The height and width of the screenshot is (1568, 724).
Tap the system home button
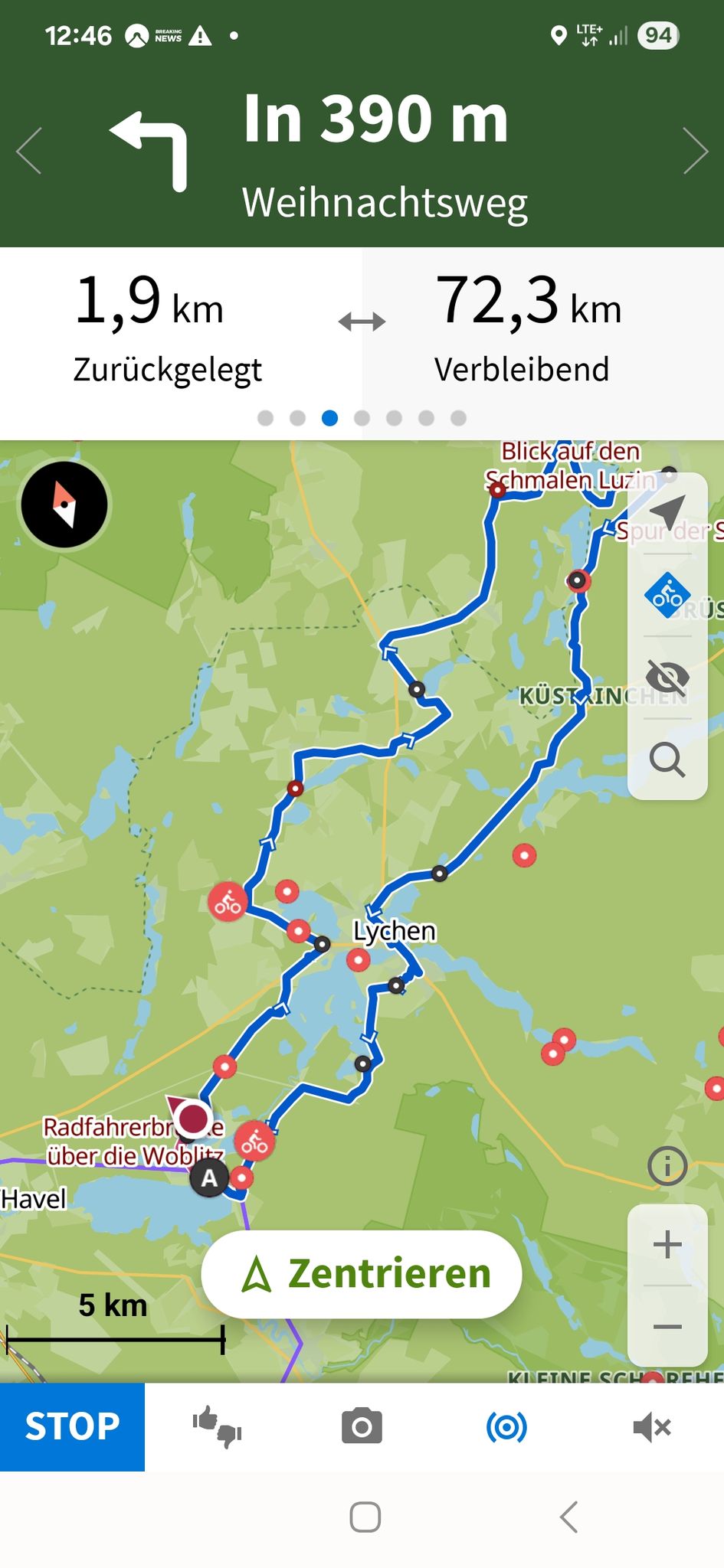[x=365, y=1517]
